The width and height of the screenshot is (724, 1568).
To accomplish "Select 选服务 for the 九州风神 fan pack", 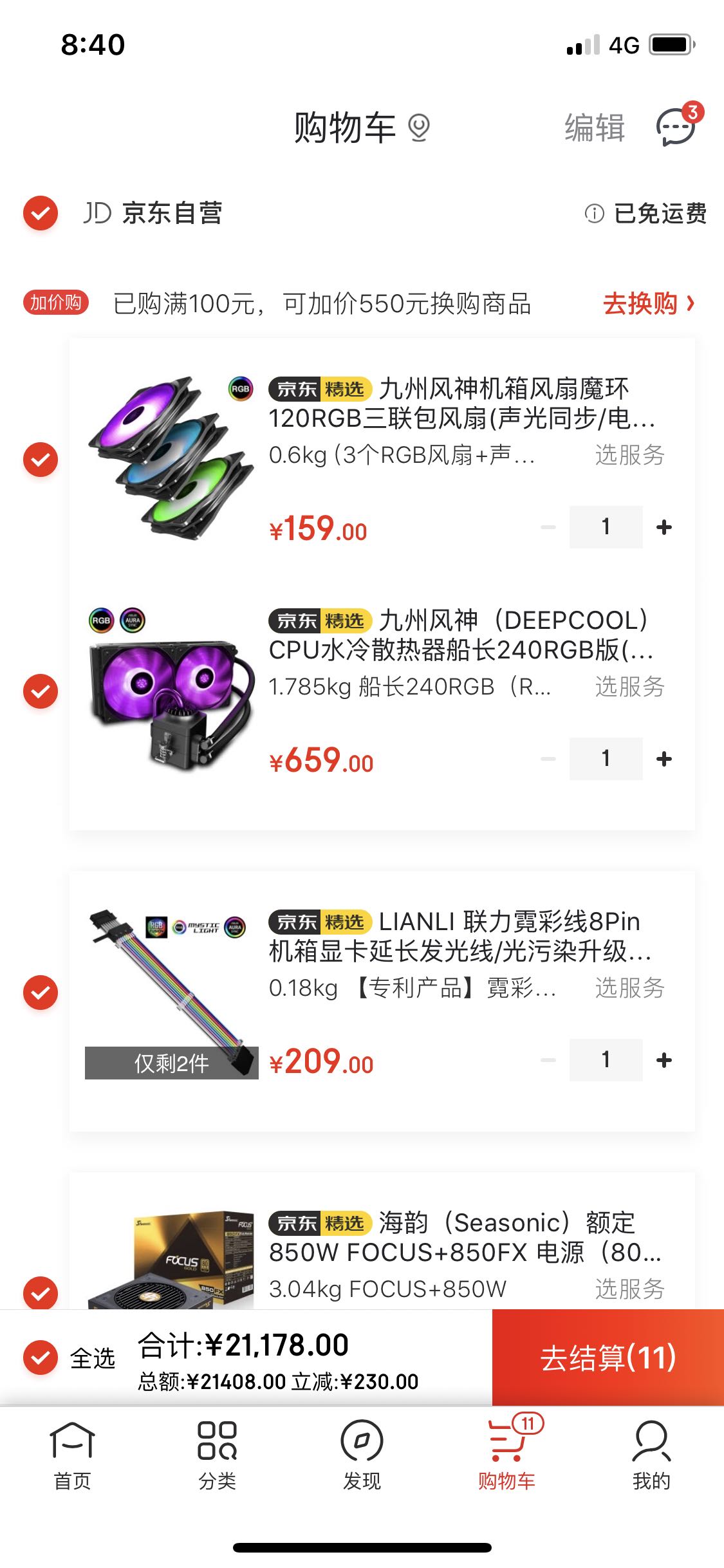I will pos(629,455).
